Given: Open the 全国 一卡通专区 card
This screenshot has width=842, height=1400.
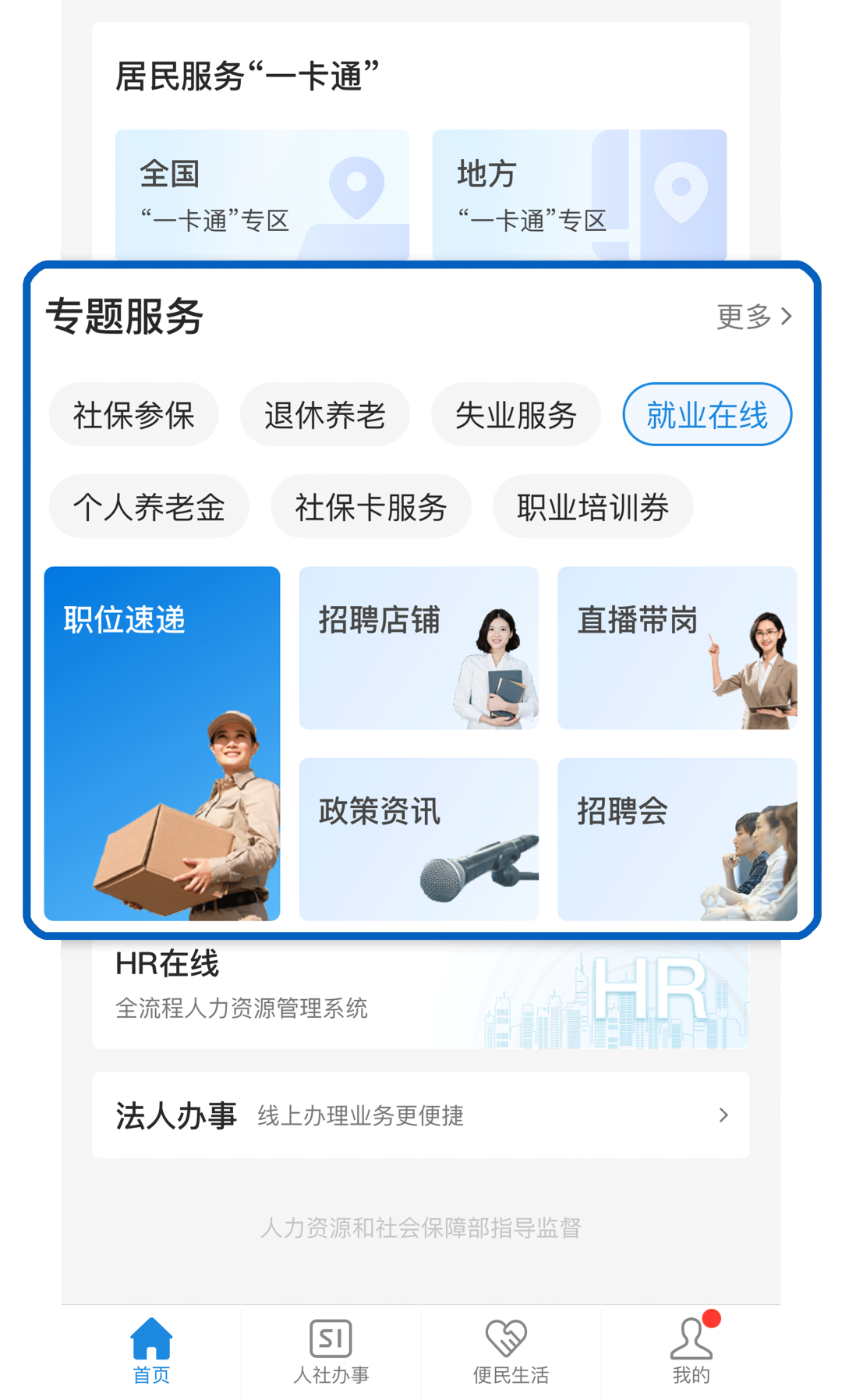Looking at the screenshot, I should click(x=262, y=195).
